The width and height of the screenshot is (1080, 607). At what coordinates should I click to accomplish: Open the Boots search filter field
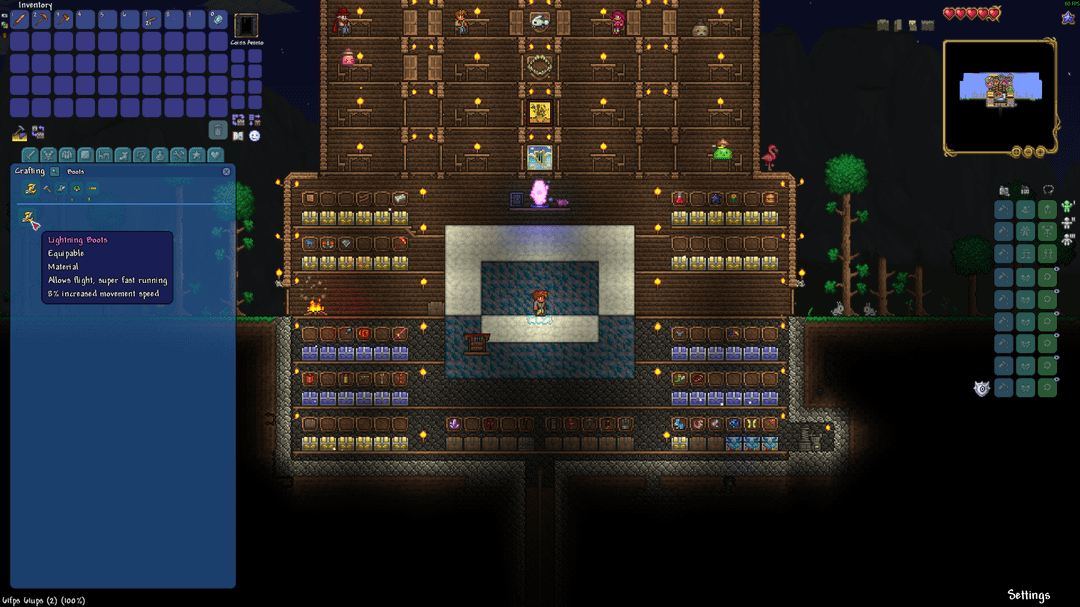click(76, 171)
